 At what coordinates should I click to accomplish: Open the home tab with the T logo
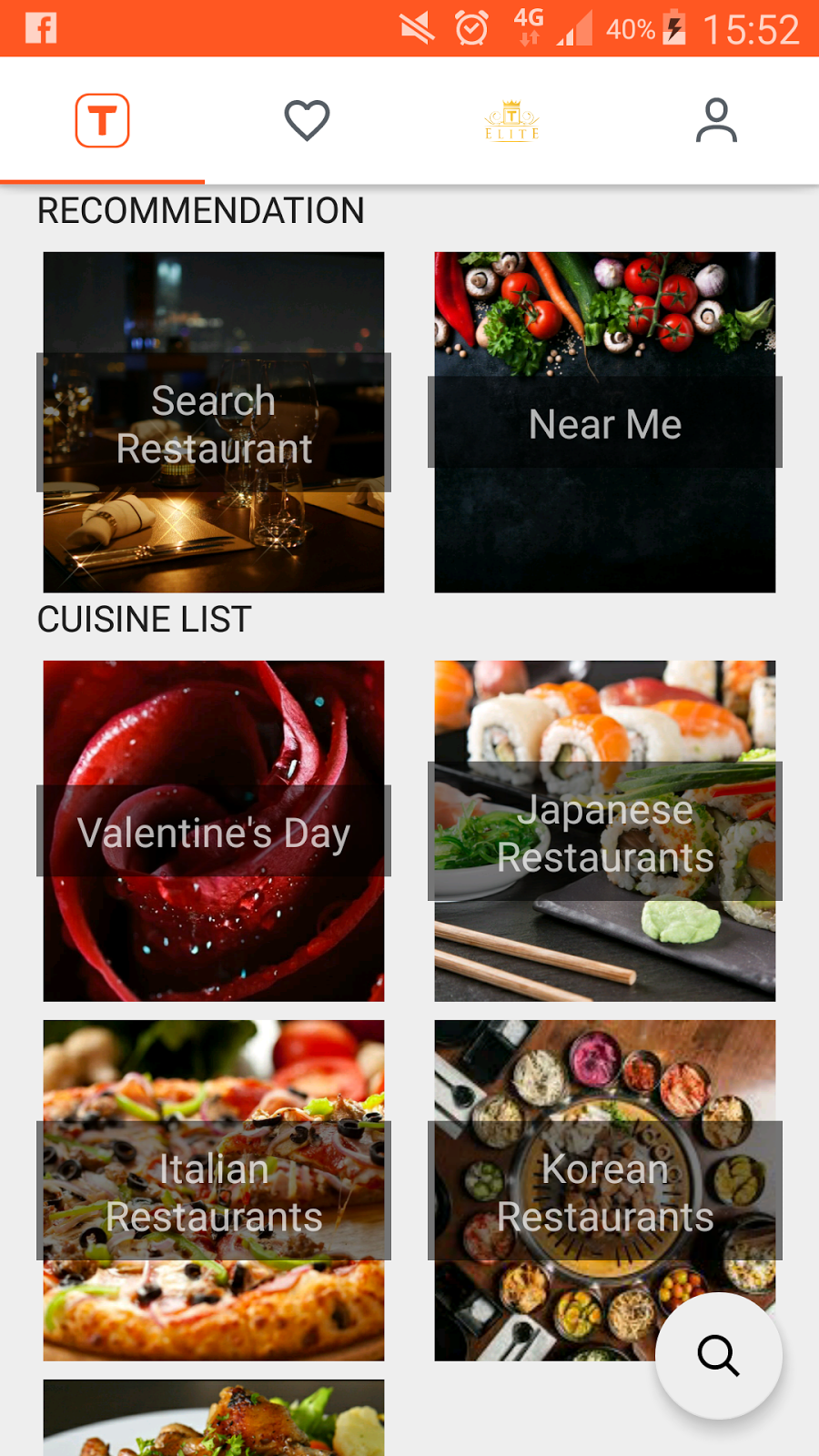click(x=102, y=119)
